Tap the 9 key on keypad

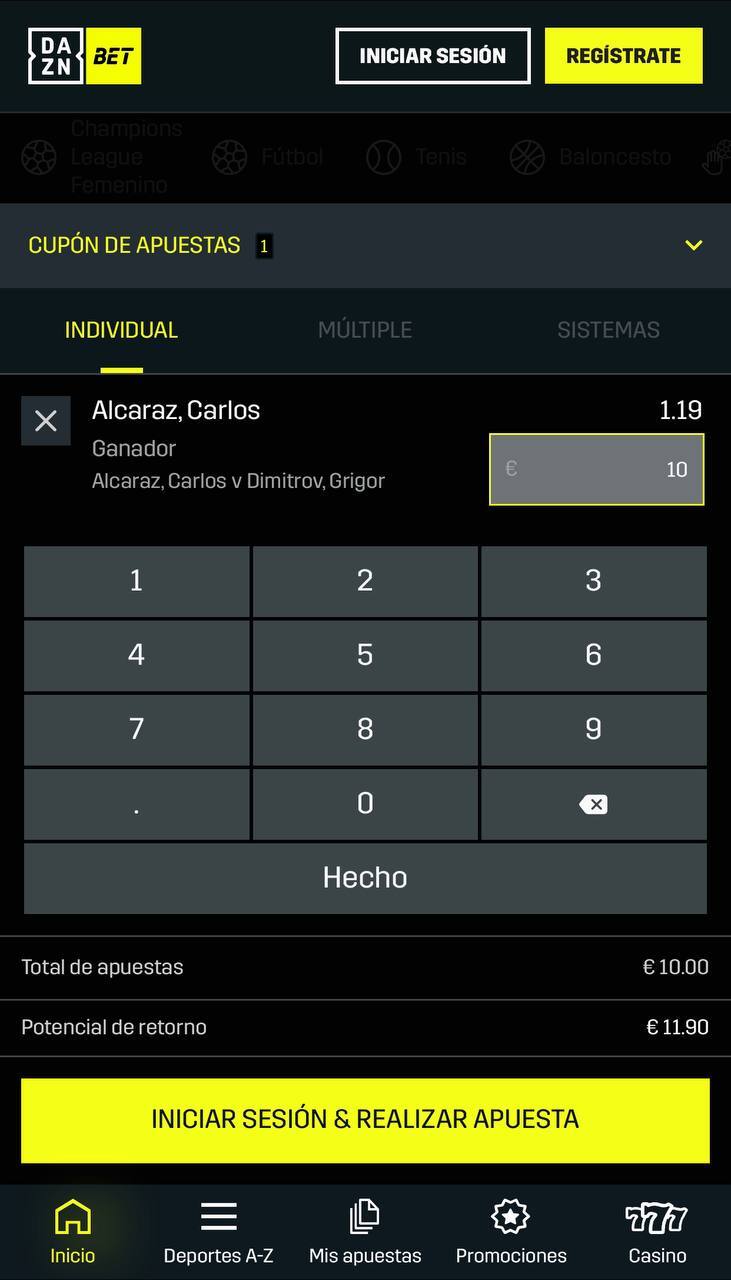coord(593,729)
